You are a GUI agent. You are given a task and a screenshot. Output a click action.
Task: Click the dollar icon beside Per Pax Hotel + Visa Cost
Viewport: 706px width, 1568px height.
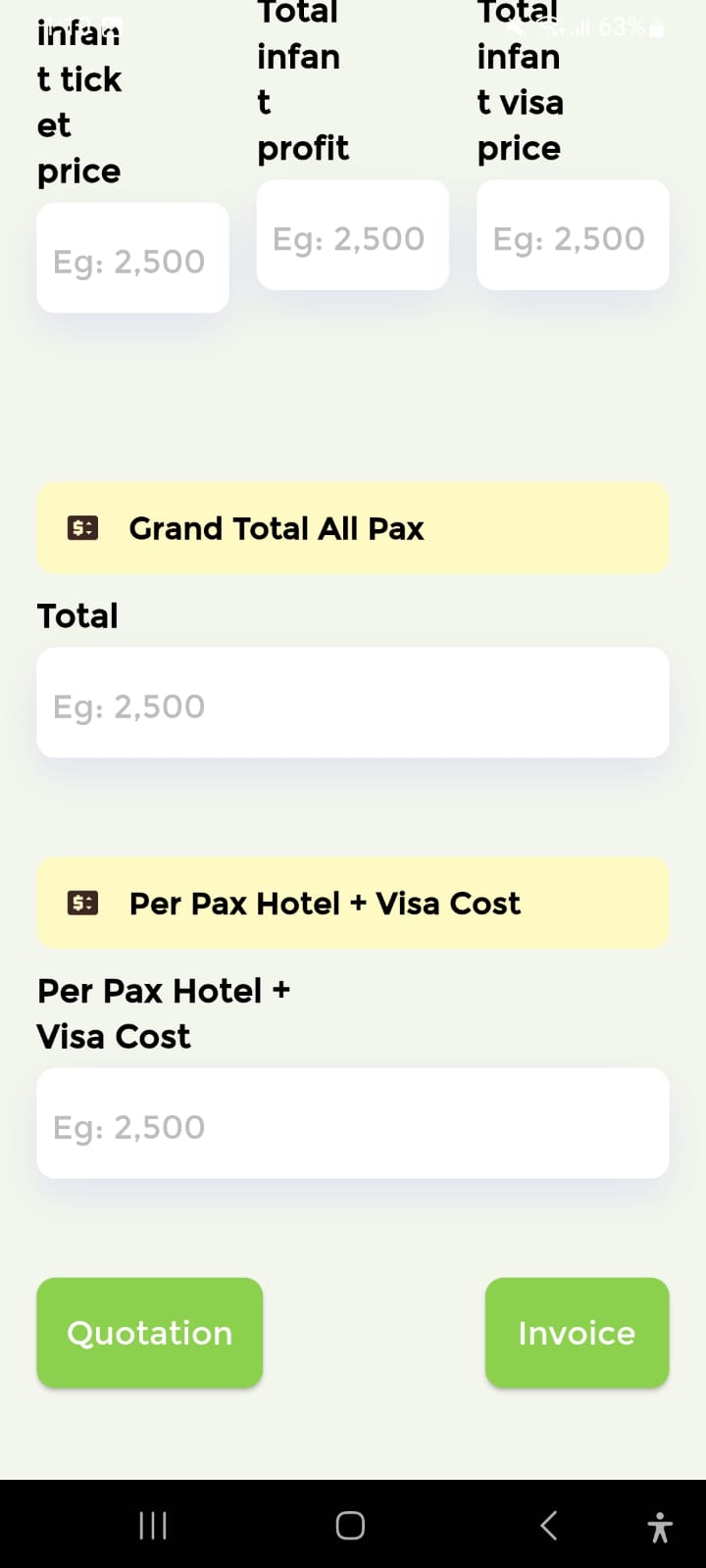pyautogui.click(x=81, y=902)
